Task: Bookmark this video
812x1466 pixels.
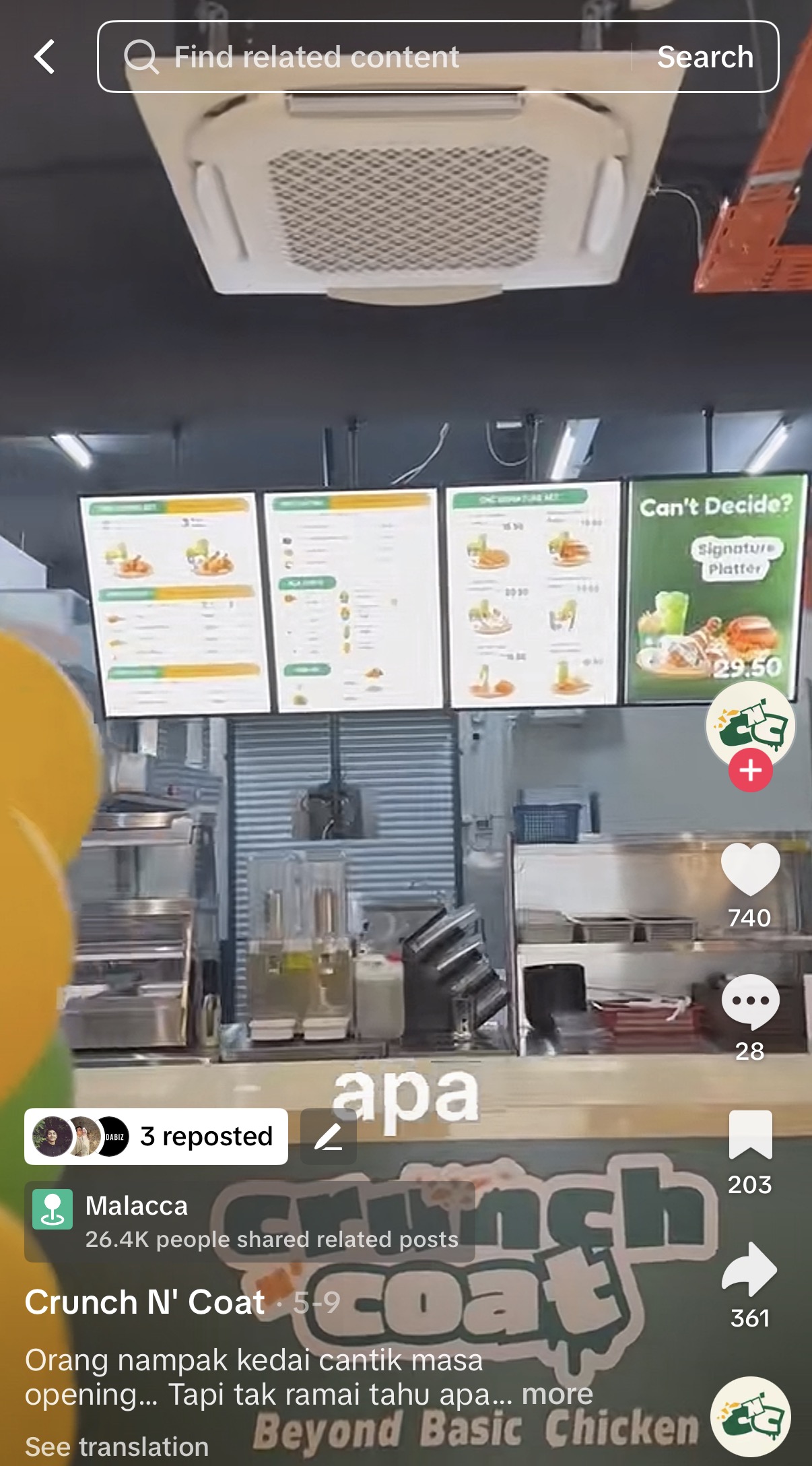Action: tap(750, 1135)
